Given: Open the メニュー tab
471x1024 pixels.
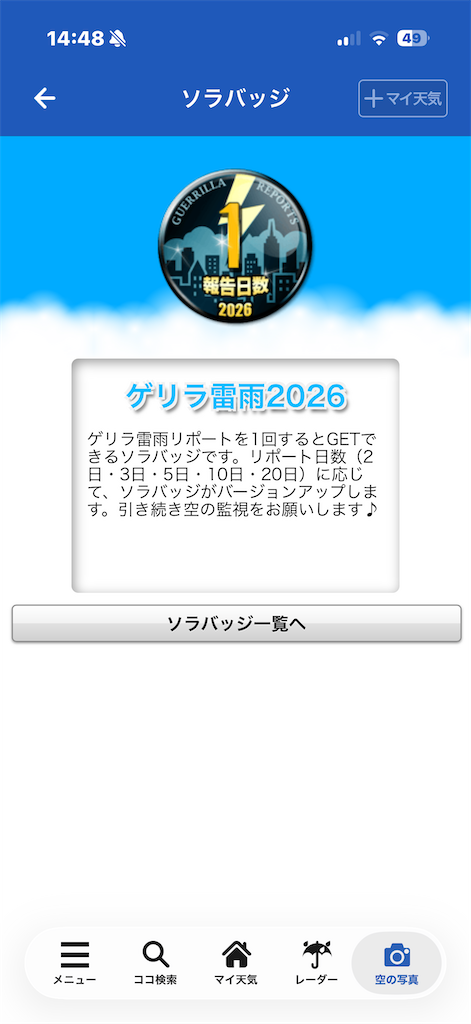Looking at the screenshot, I should click(74, 963).
